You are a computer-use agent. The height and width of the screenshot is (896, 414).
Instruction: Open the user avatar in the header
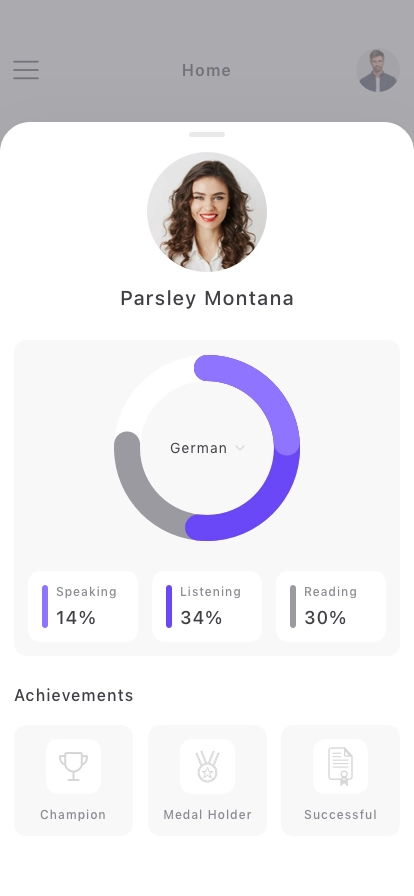point(378,70)
